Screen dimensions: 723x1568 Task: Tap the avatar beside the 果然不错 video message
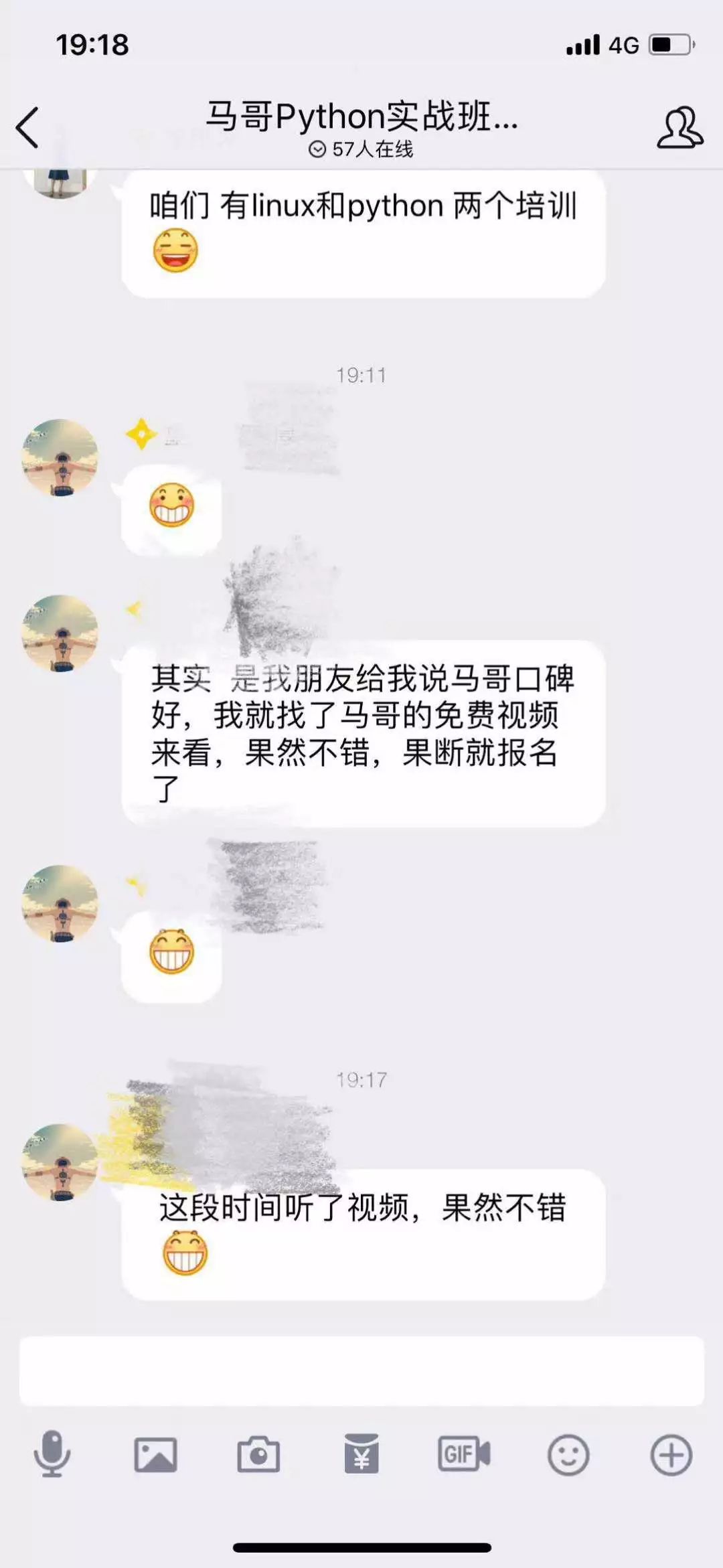pyautogui.click(x=60, y=1162)
